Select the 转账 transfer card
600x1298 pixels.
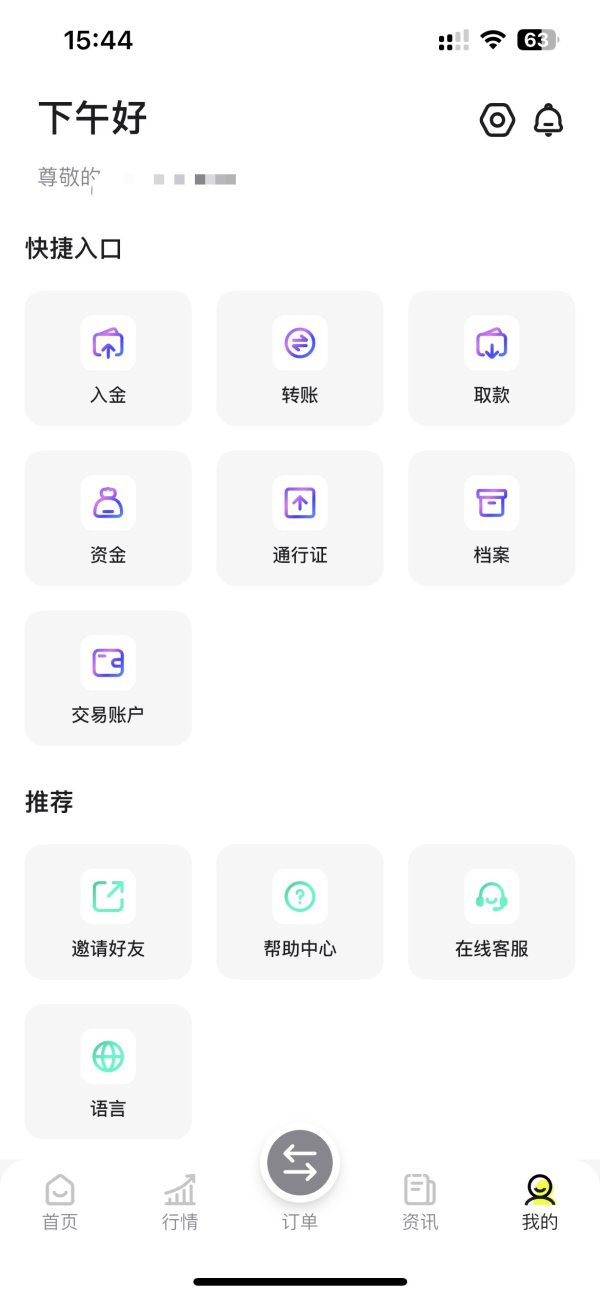click(x=300, y=358)
